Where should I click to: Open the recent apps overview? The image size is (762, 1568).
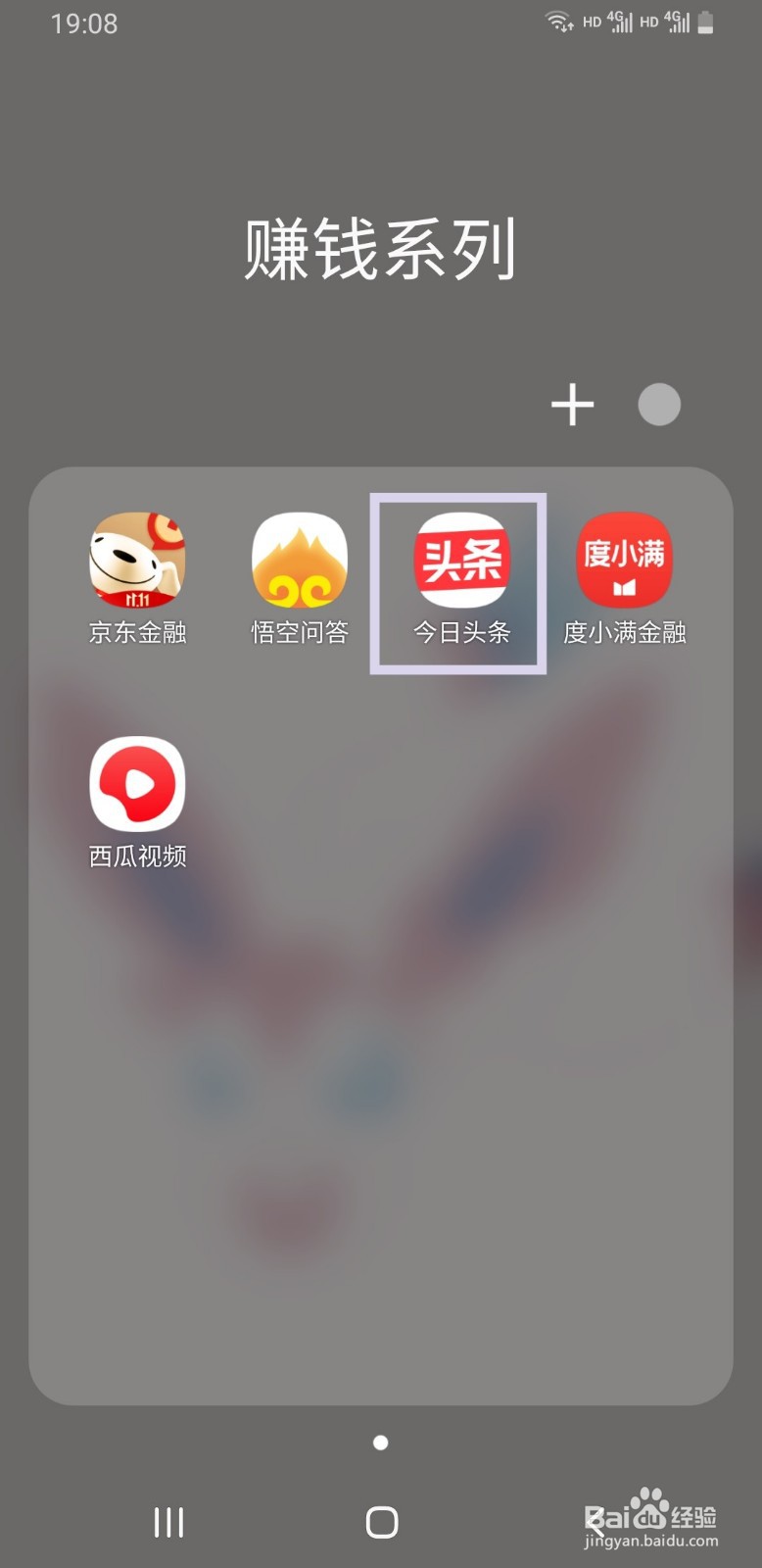click(168, 1522)
